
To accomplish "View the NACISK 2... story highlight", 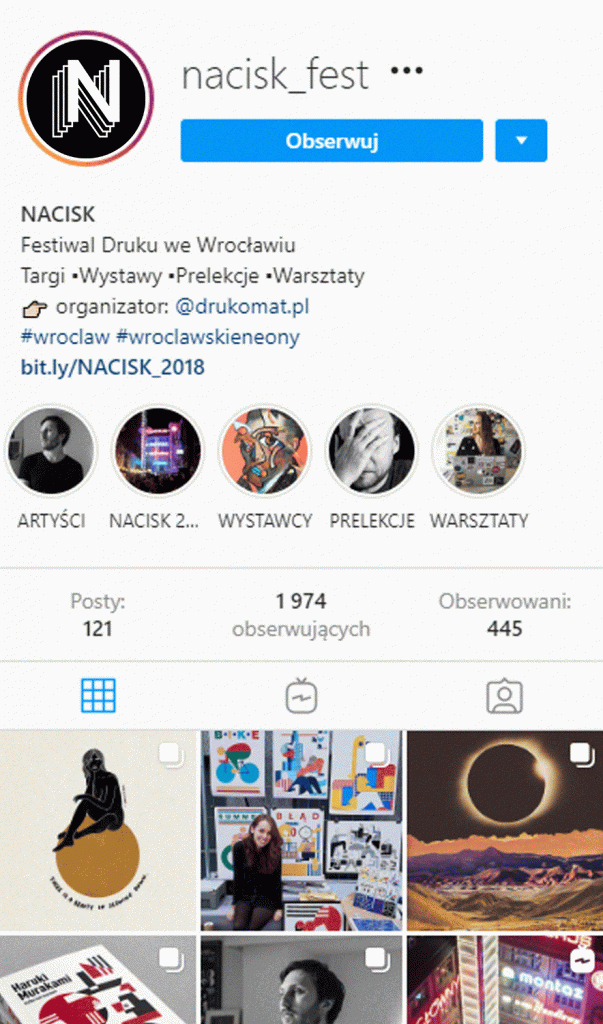I will (158, 452).
